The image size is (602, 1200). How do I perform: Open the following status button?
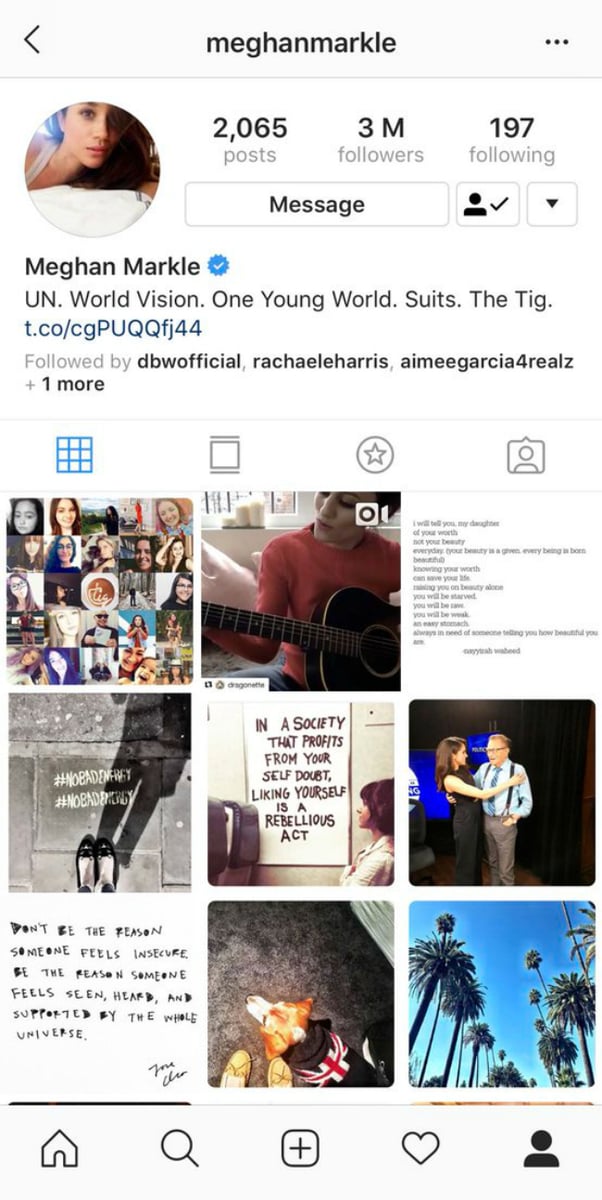(486, 204)
